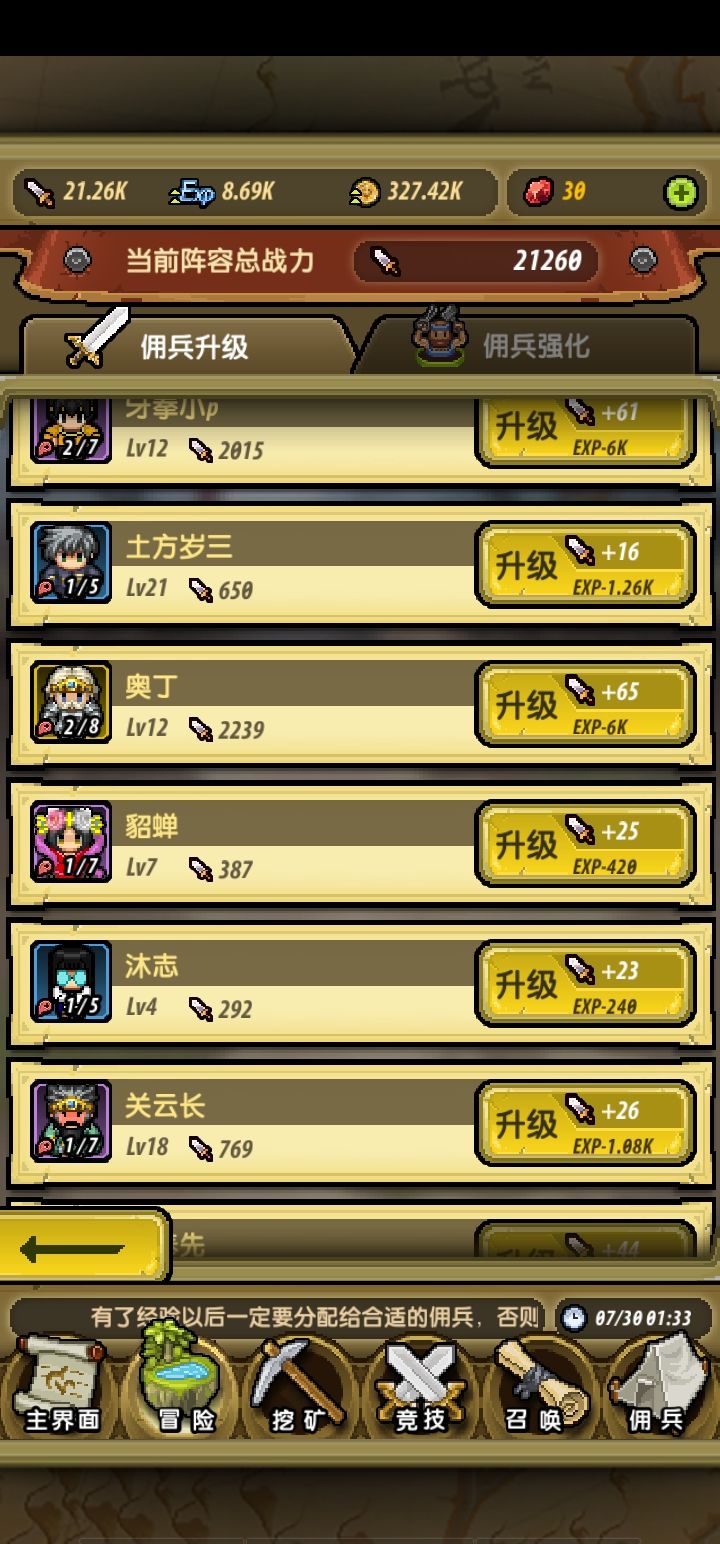Tap 貂蝉's avatar portrait
The width and height of the screenshot is (720, 1544).
pyautogui.click(x=71, y=842)
